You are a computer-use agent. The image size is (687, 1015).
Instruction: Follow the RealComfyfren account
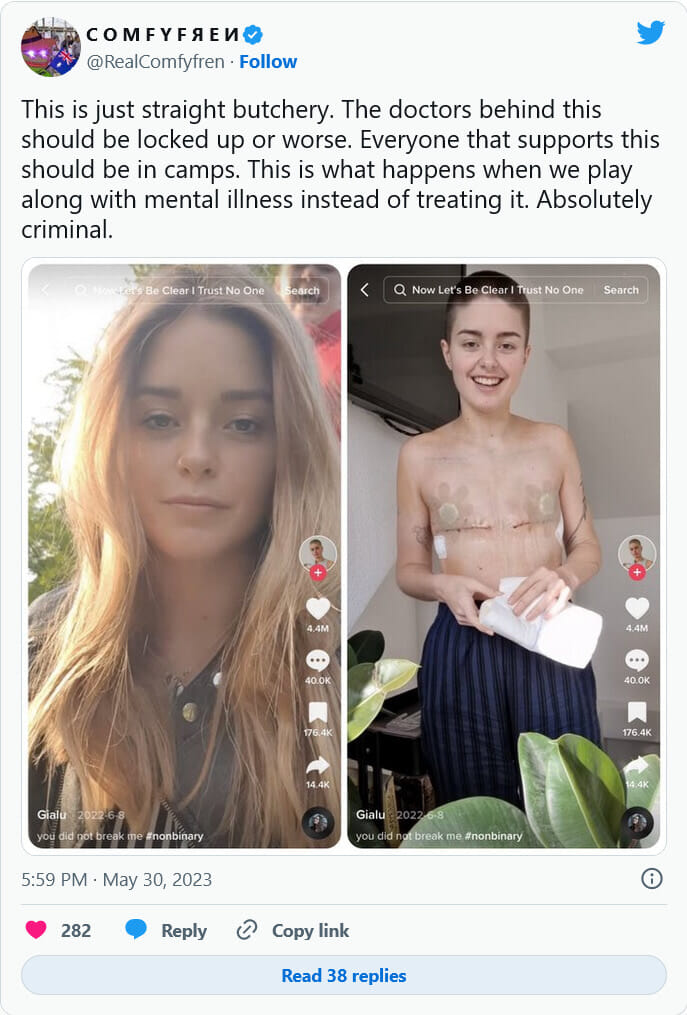pos(267,61)
